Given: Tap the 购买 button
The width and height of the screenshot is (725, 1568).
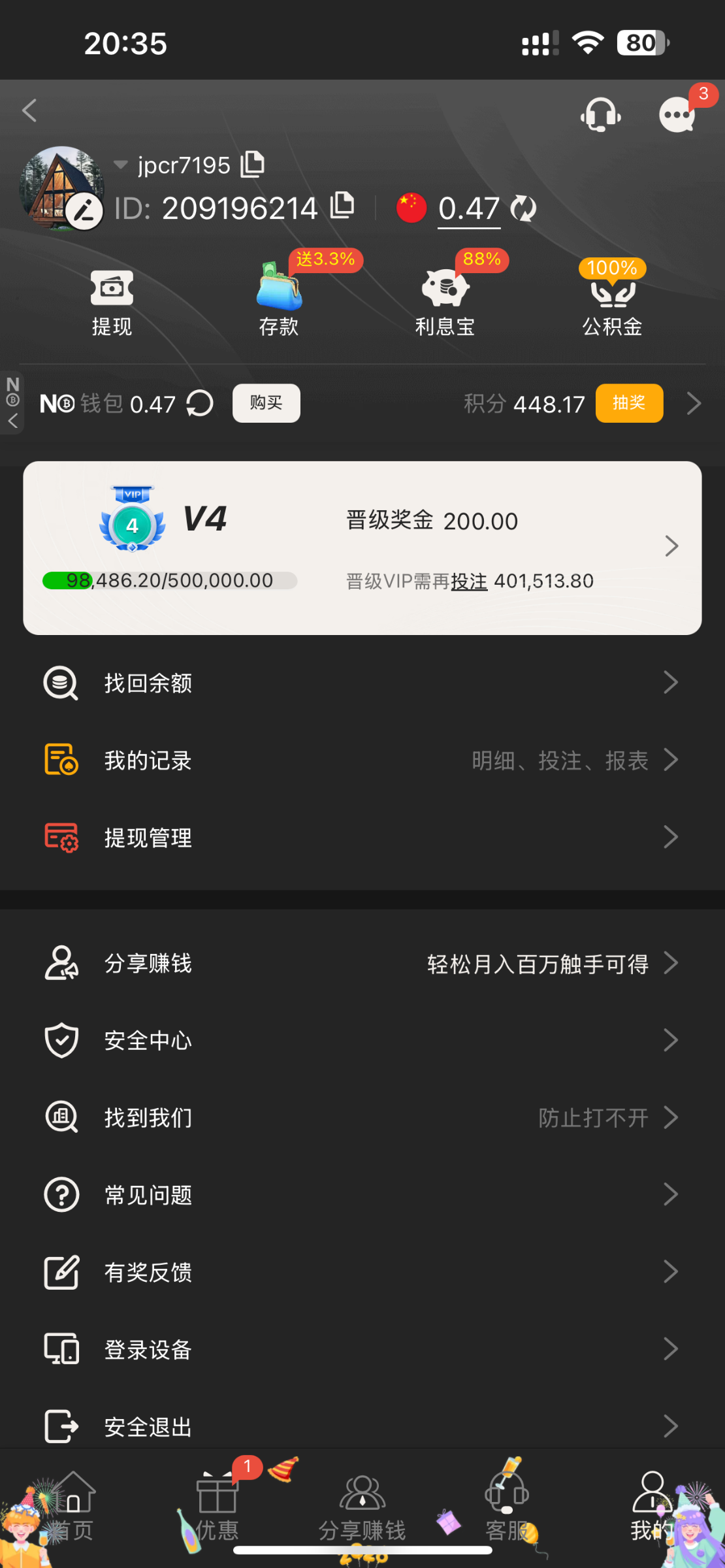Looking at the screenshot, I should point(266,403).
